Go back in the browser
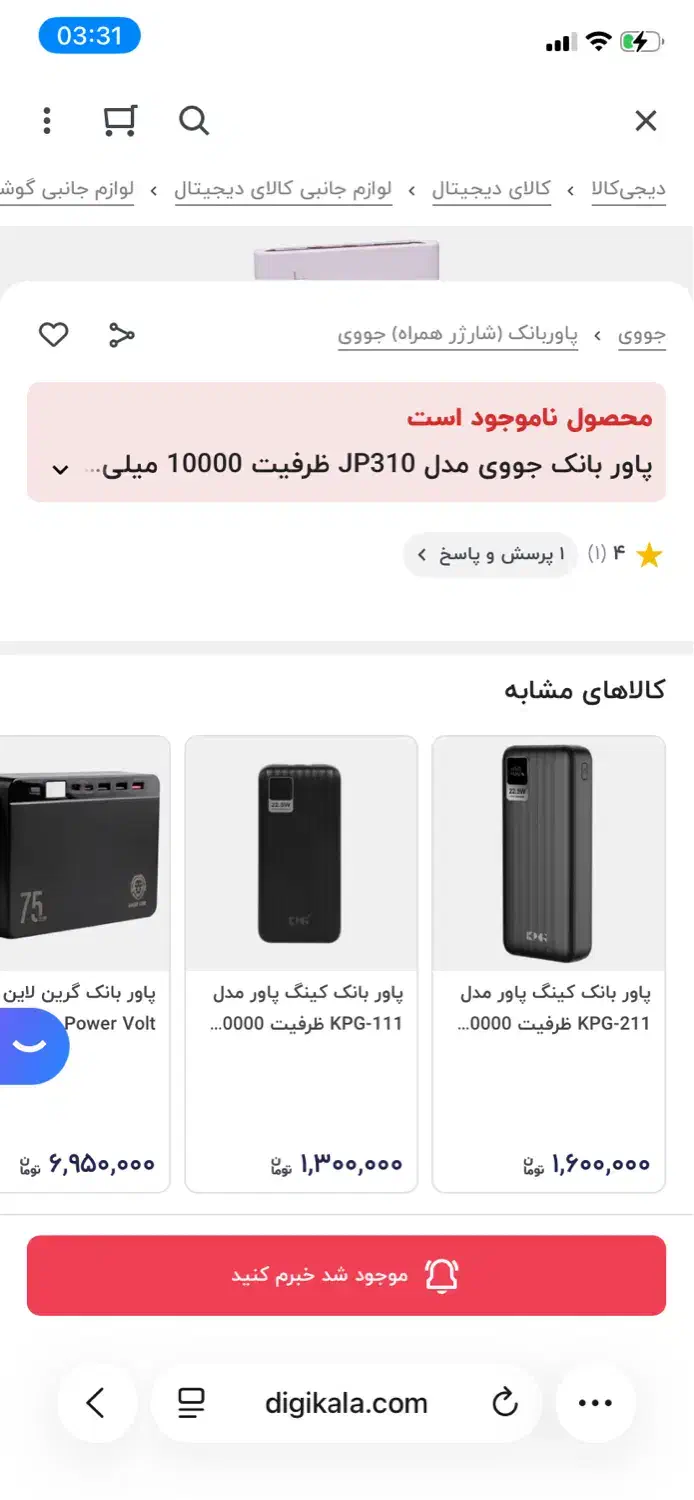This screenshot has width=694, height=1500. 96,1403
